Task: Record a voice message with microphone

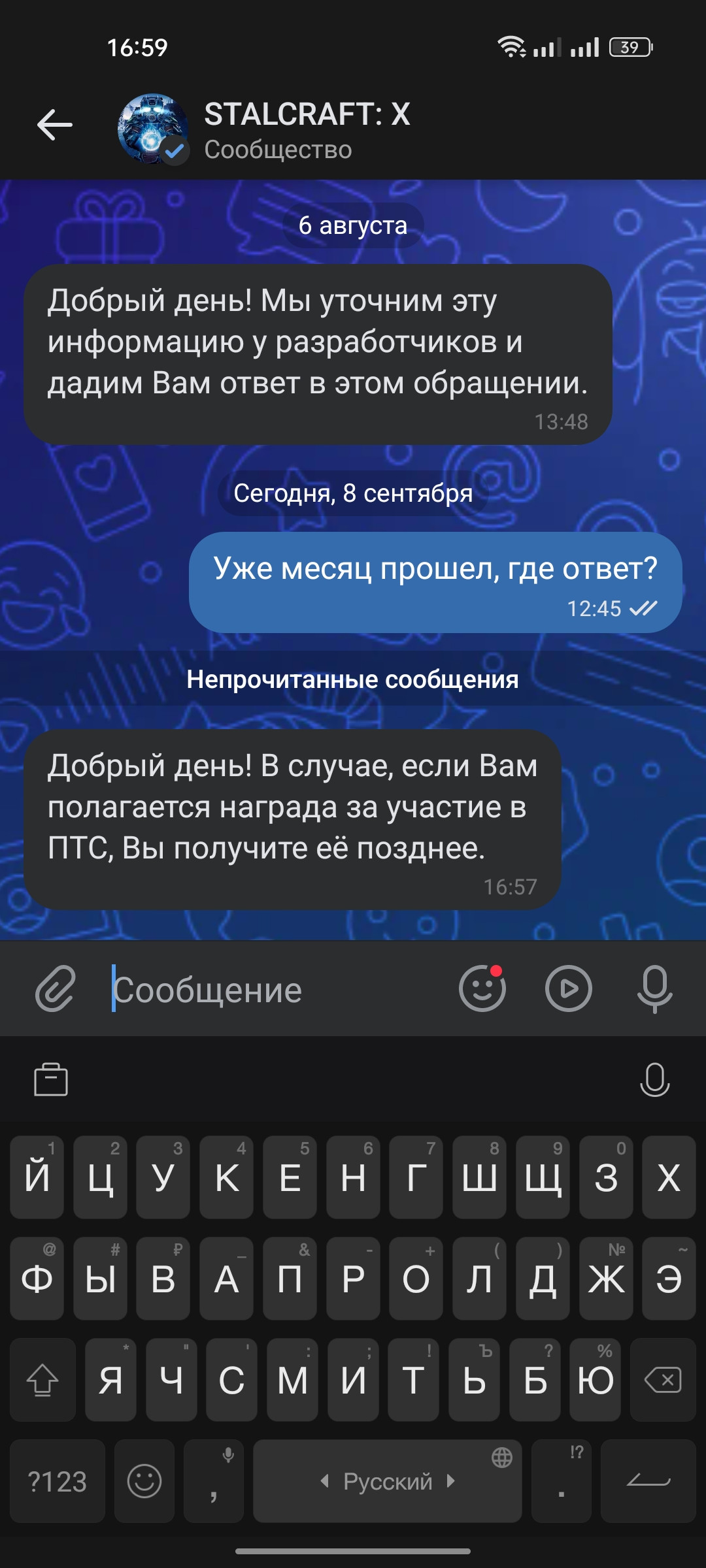Action: [x=654, y=988]
